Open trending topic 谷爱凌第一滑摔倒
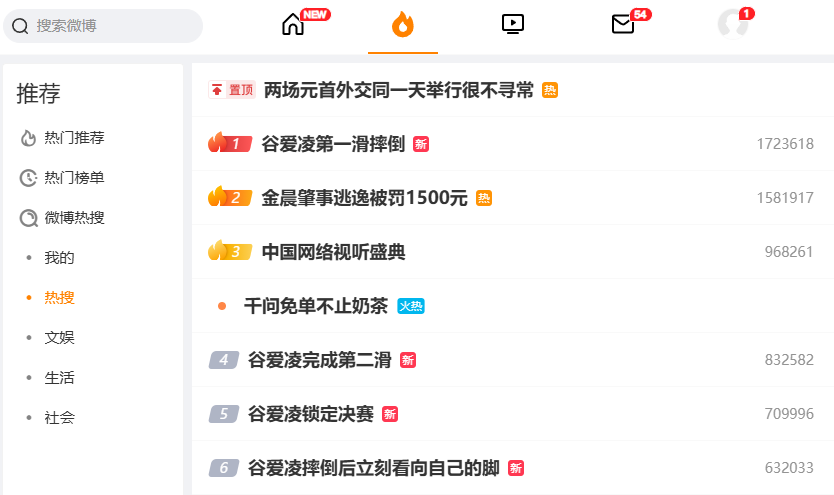The height and width of the screenshot is (495, 834). 332,144
